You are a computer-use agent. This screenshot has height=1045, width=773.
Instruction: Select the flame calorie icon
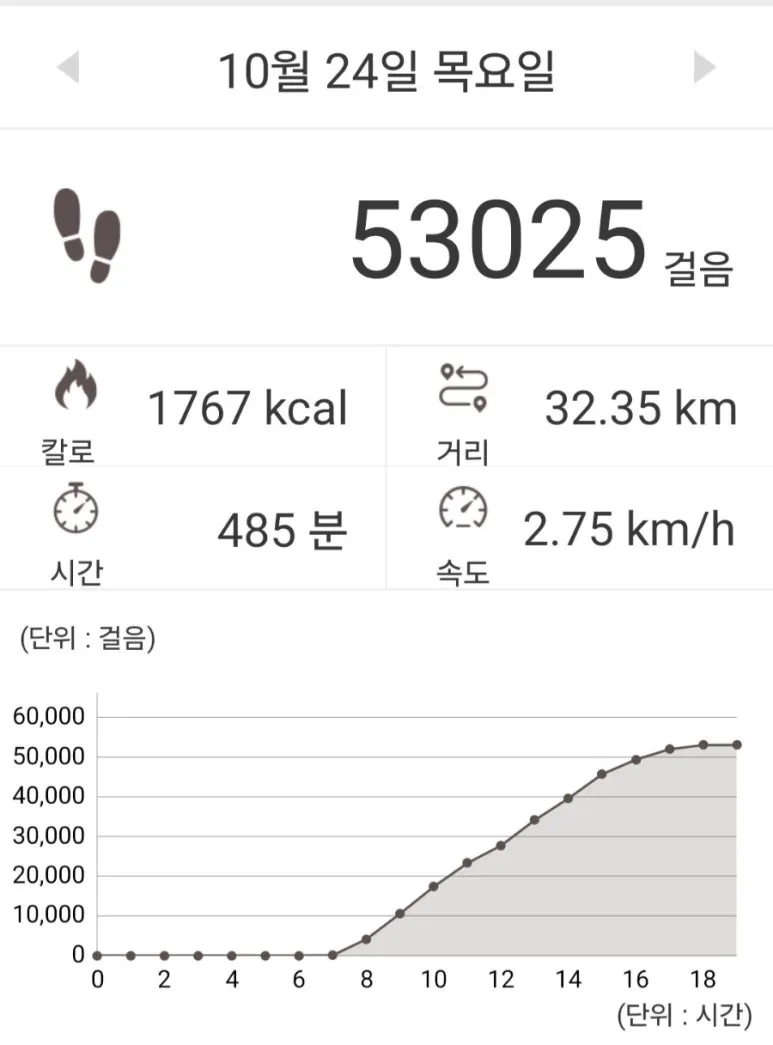(69, 389)
